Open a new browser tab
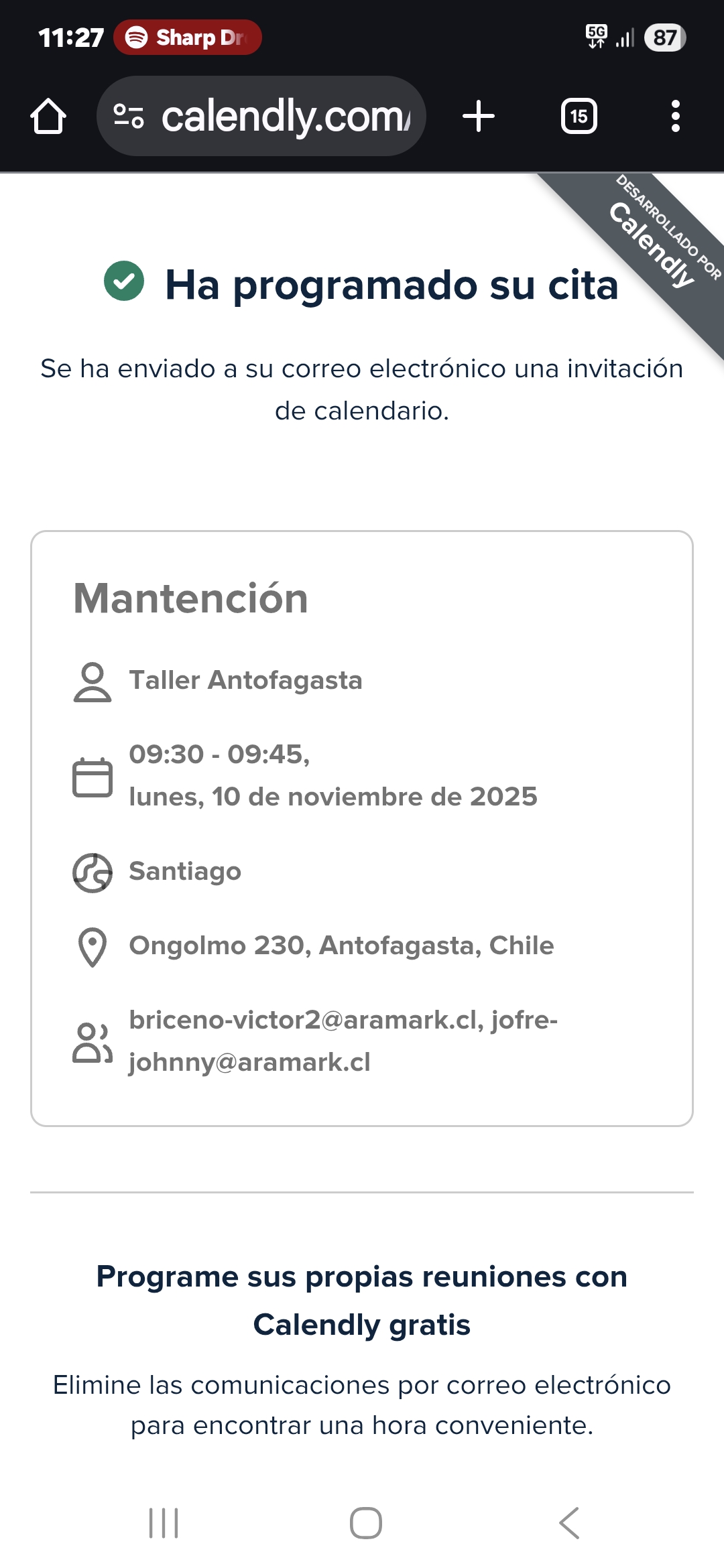 point(479,117)
